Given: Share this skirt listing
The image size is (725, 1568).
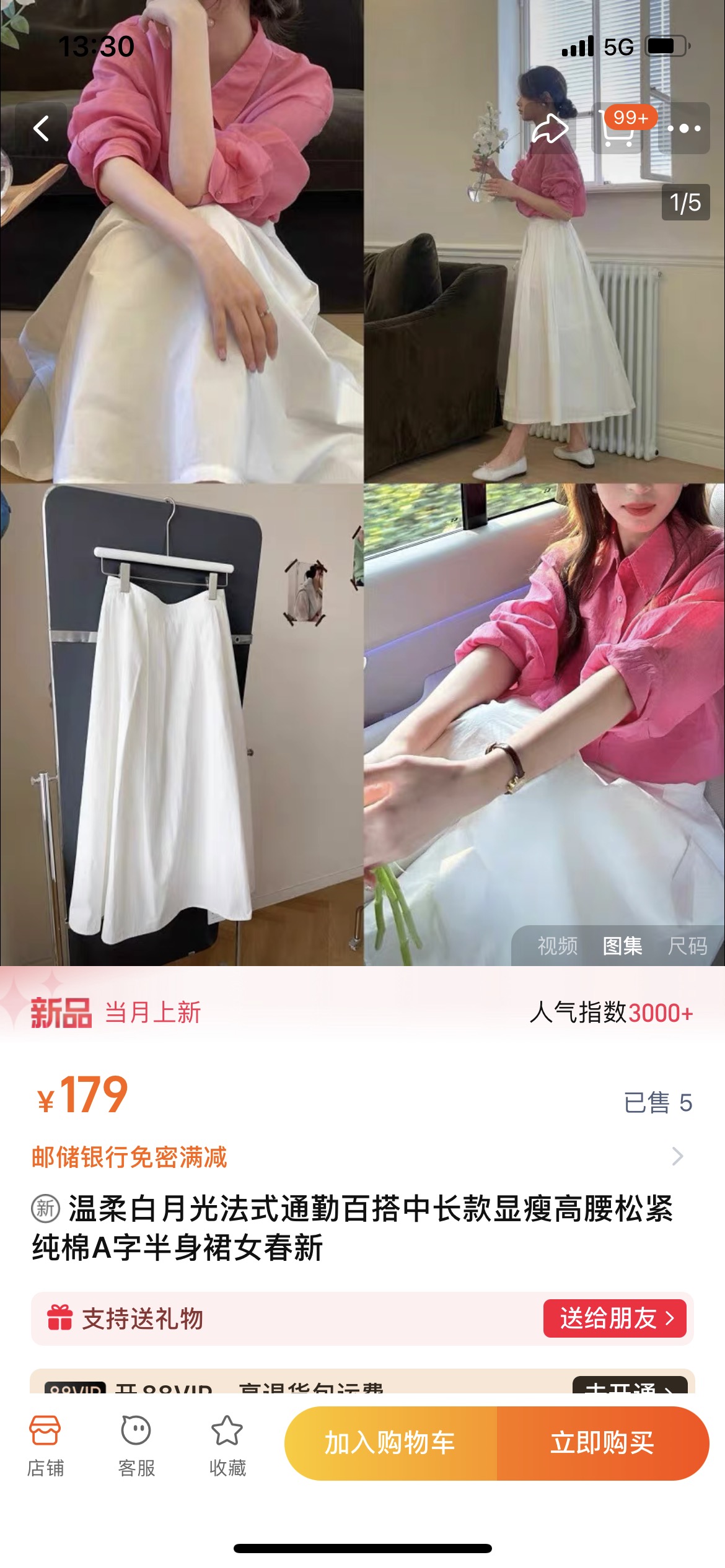Looking at the screenshot, I should click(550, 128).
